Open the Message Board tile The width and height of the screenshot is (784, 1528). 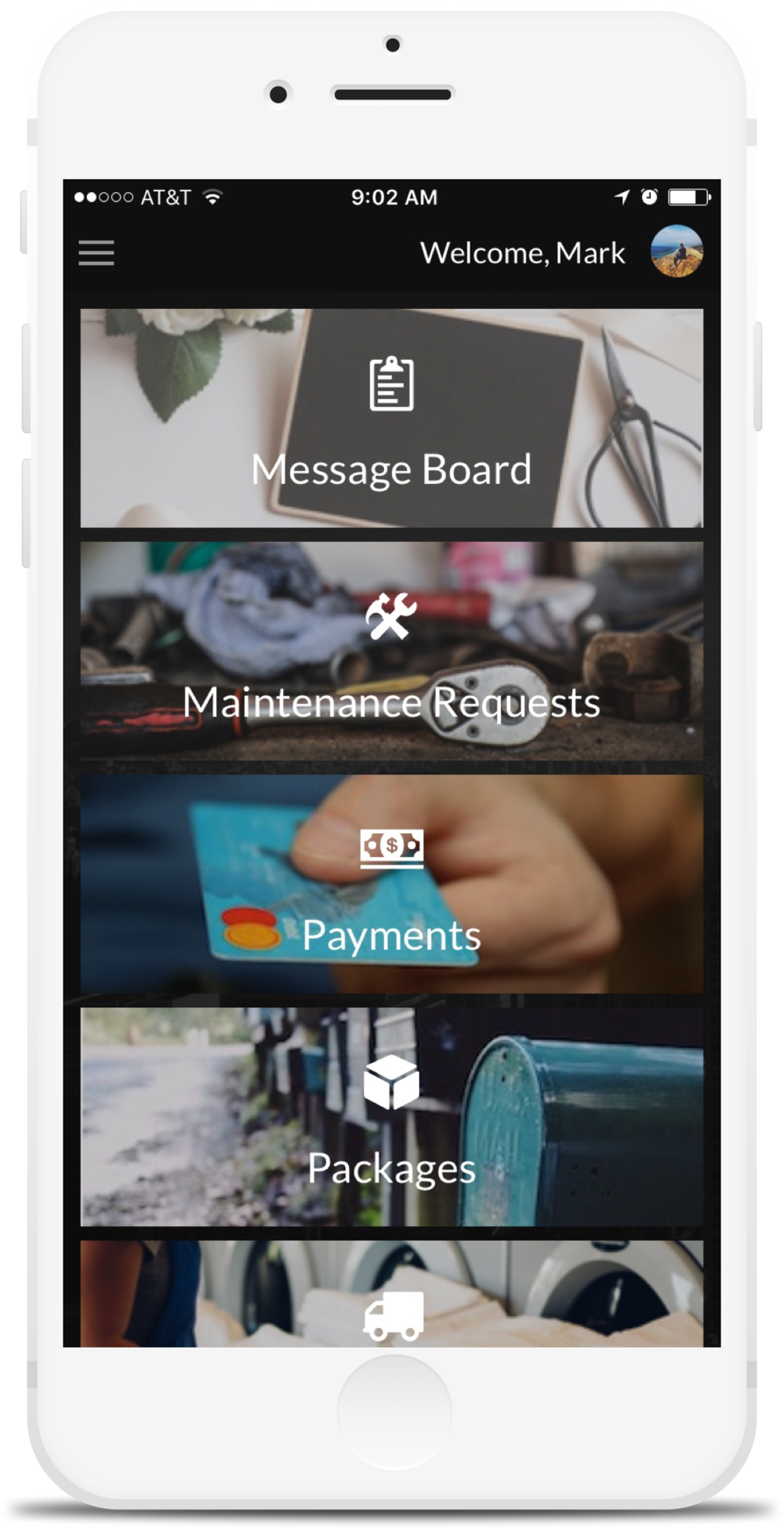coord(392,418)
